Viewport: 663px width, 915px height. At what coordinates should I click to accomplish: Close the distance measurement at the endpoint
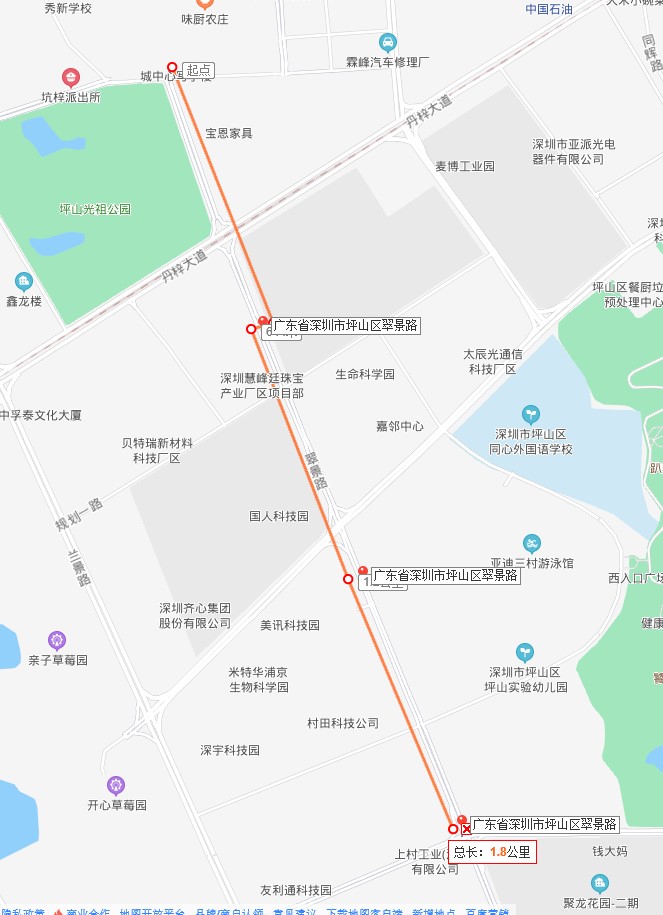[x=466, y=830]
